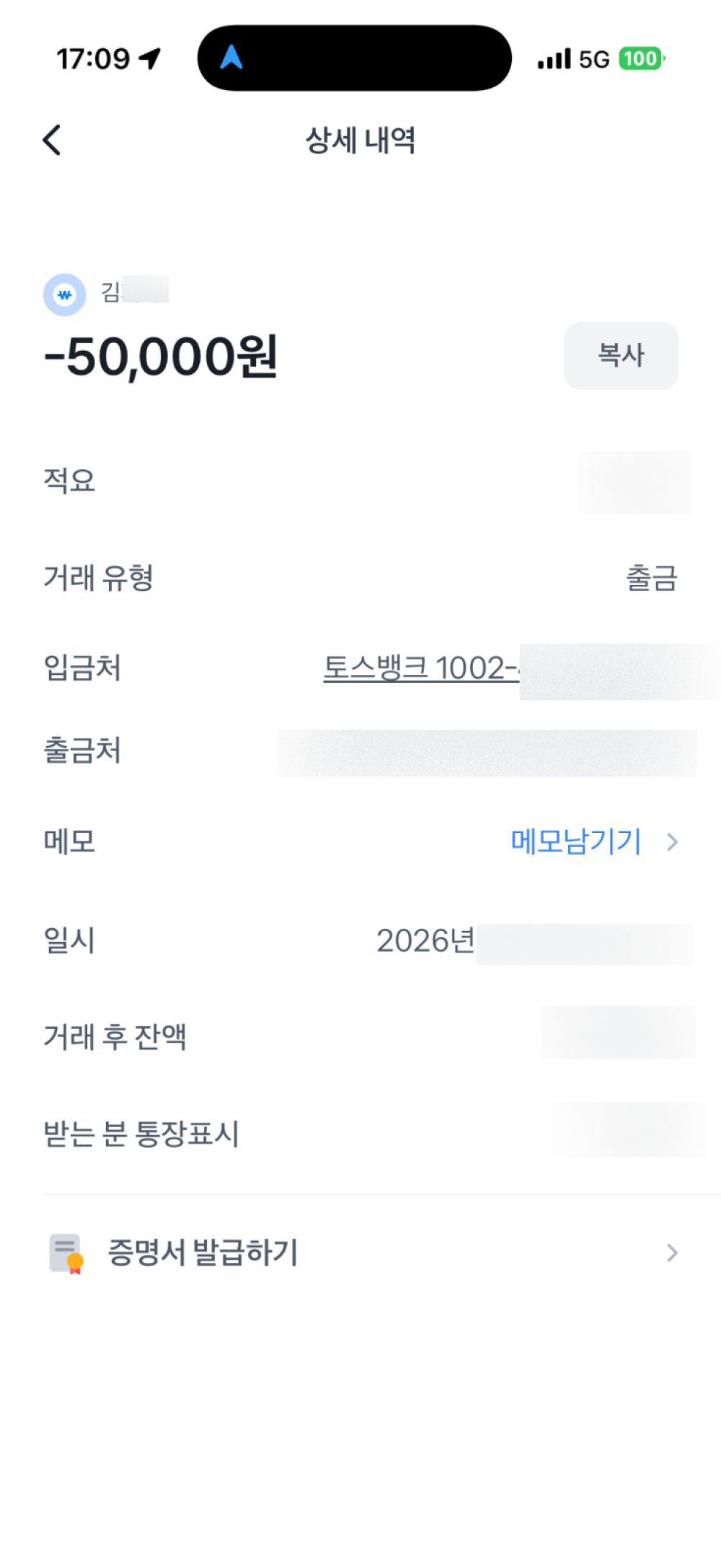Open the underlined 토스뱅크 1002 account link
721x1568 pixels.
point(420,668)
